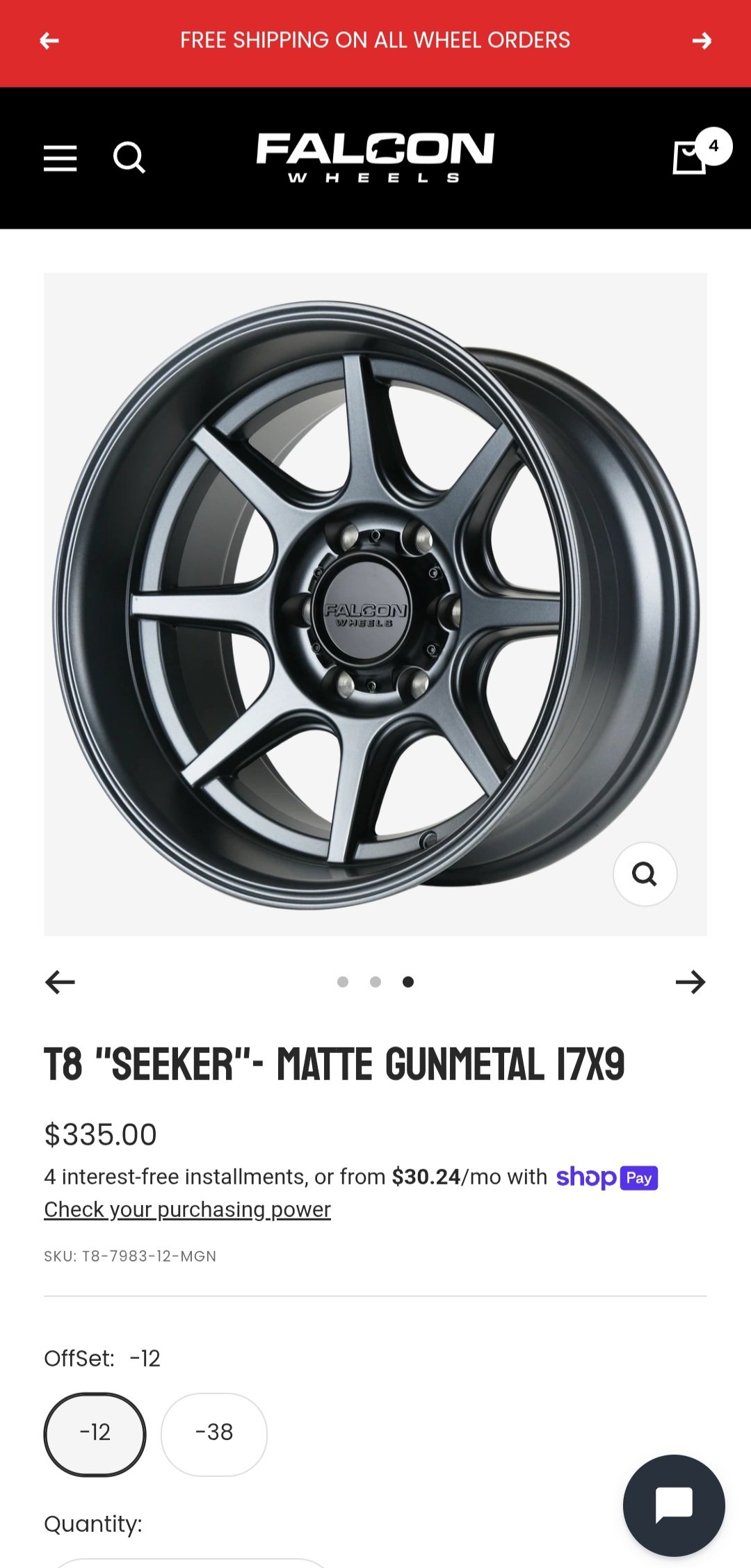Check your purchasing power link

pyautogui.click(x=187, y=1210)
